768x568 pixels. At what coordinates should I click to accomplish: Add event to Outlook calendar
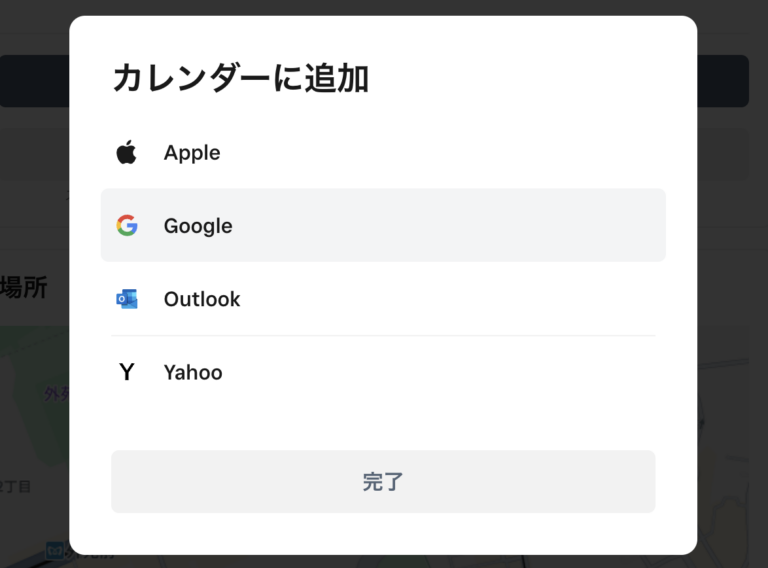[201, 299]
